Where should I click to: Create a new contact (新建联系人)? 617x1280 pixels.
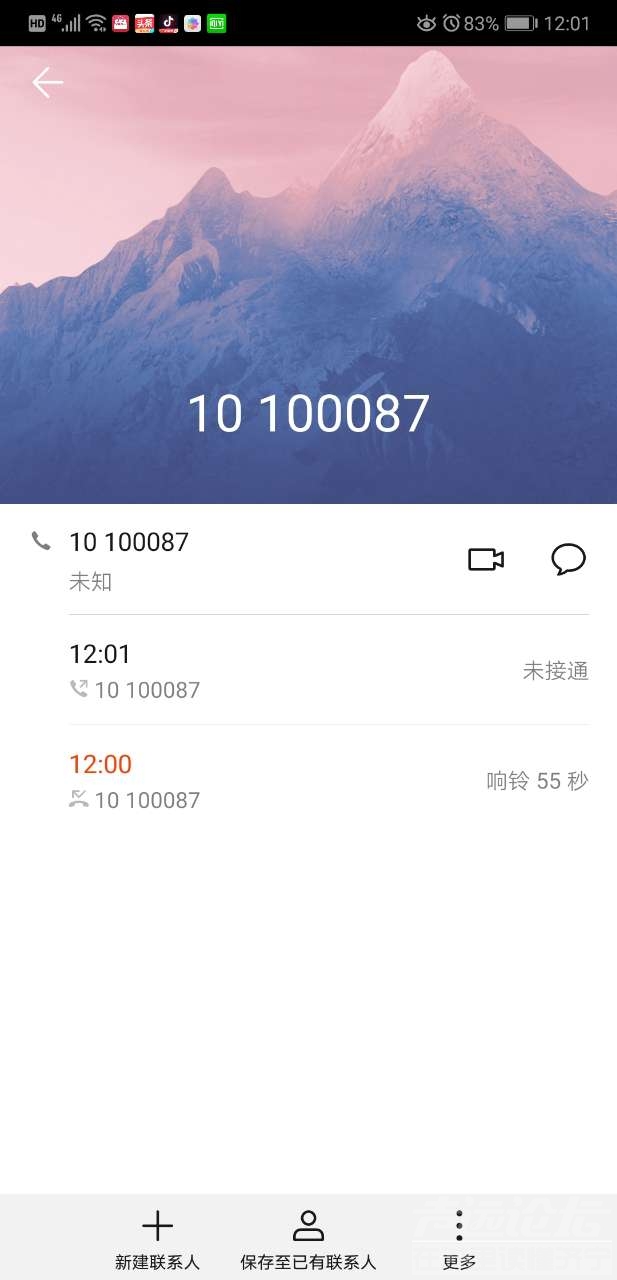(157, 1238)
